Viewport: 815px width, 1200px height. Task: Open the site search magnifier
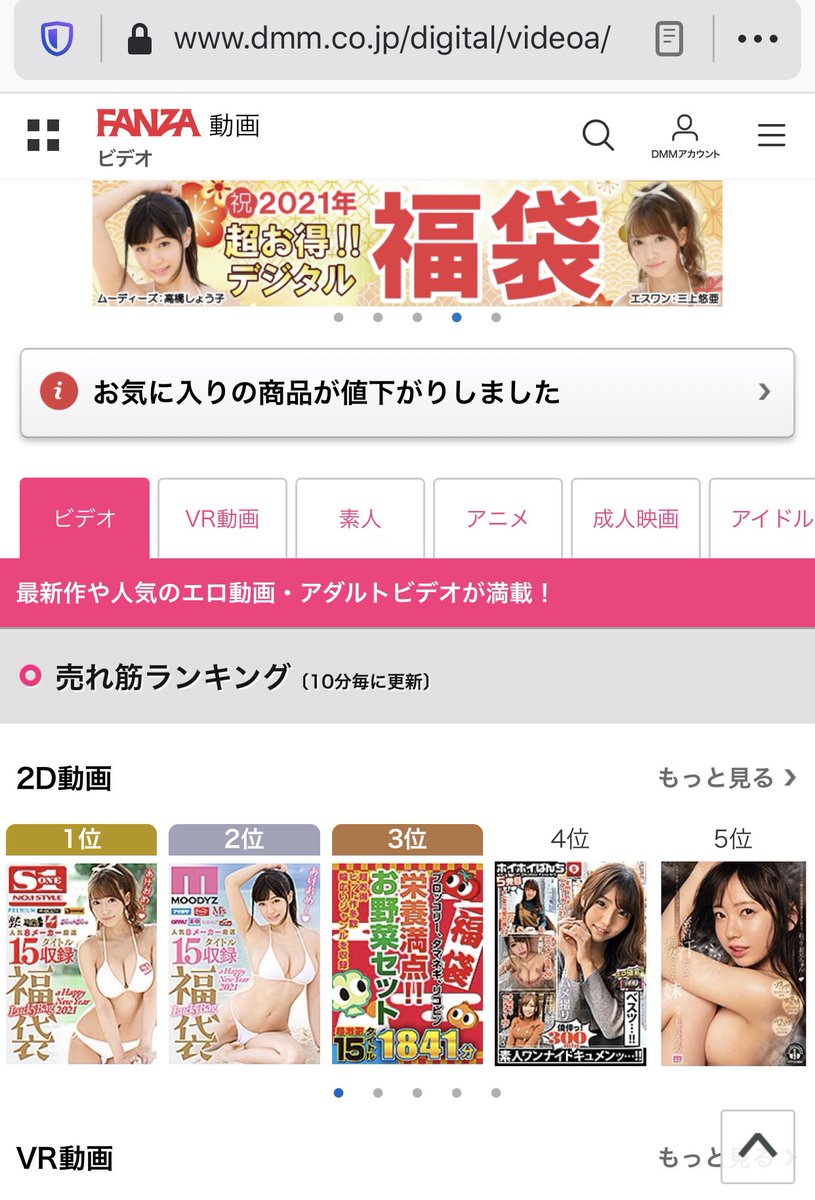point(597,134)
